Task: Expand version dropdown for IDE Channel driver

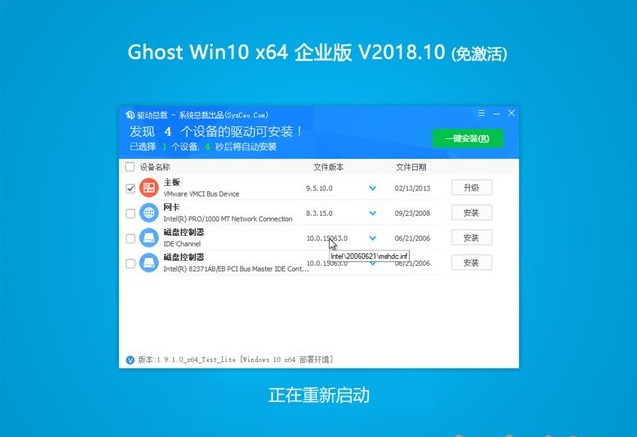Action: tap(373, 238)
